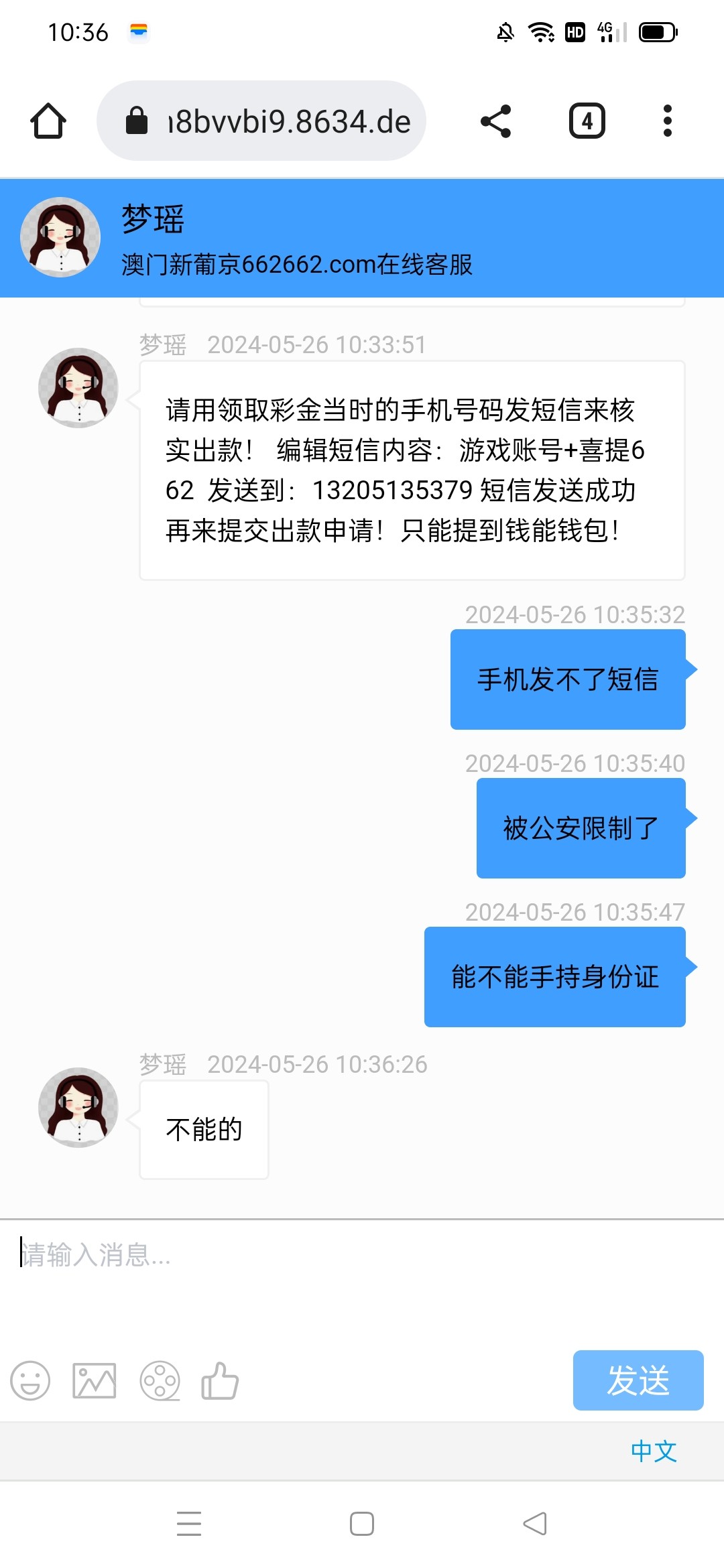The image size is (724, 1568).
Task: Tap the address bar URL
Action: click(x=288, y=121)
